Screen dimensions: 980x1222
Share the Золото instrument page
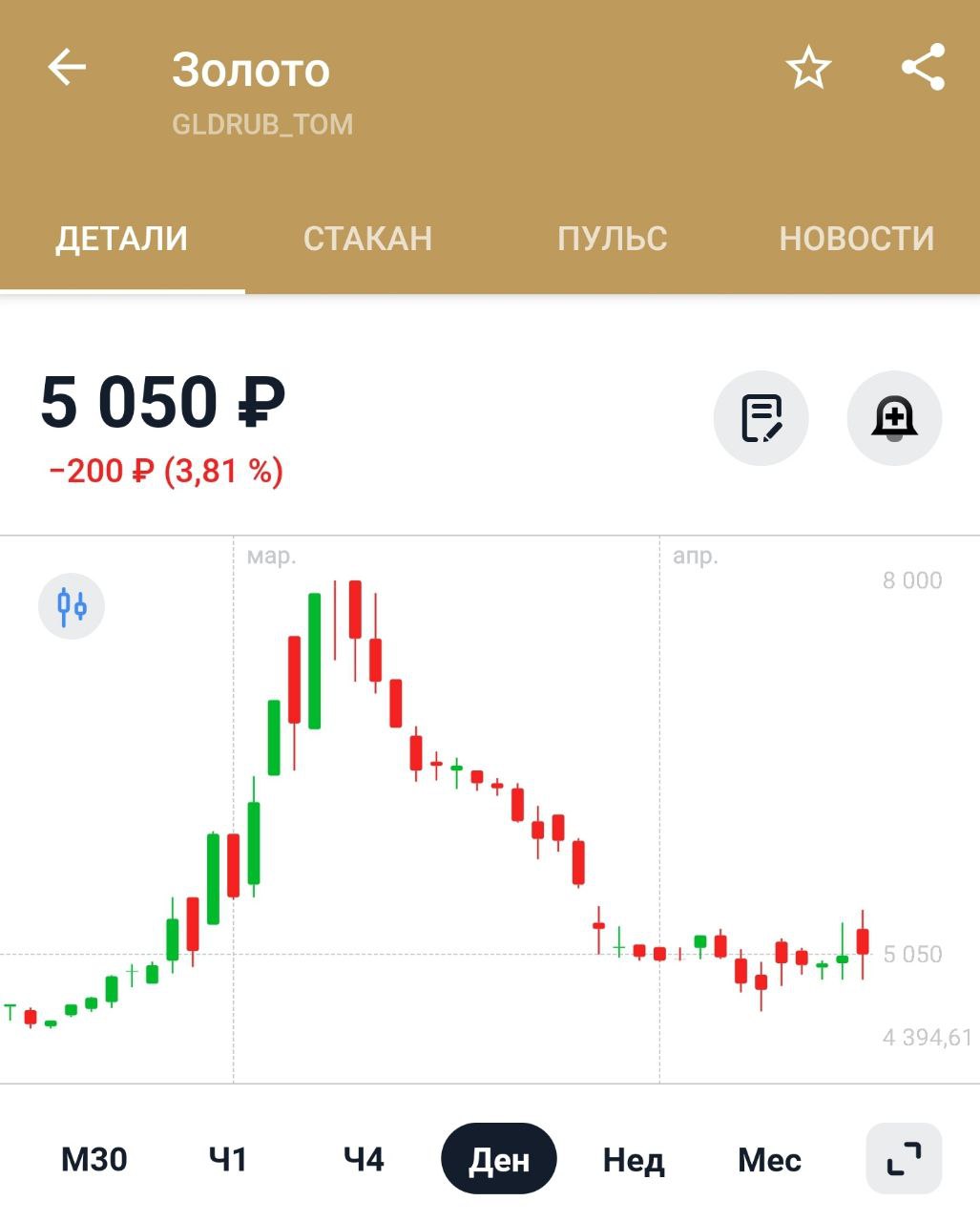pos(923,68)
